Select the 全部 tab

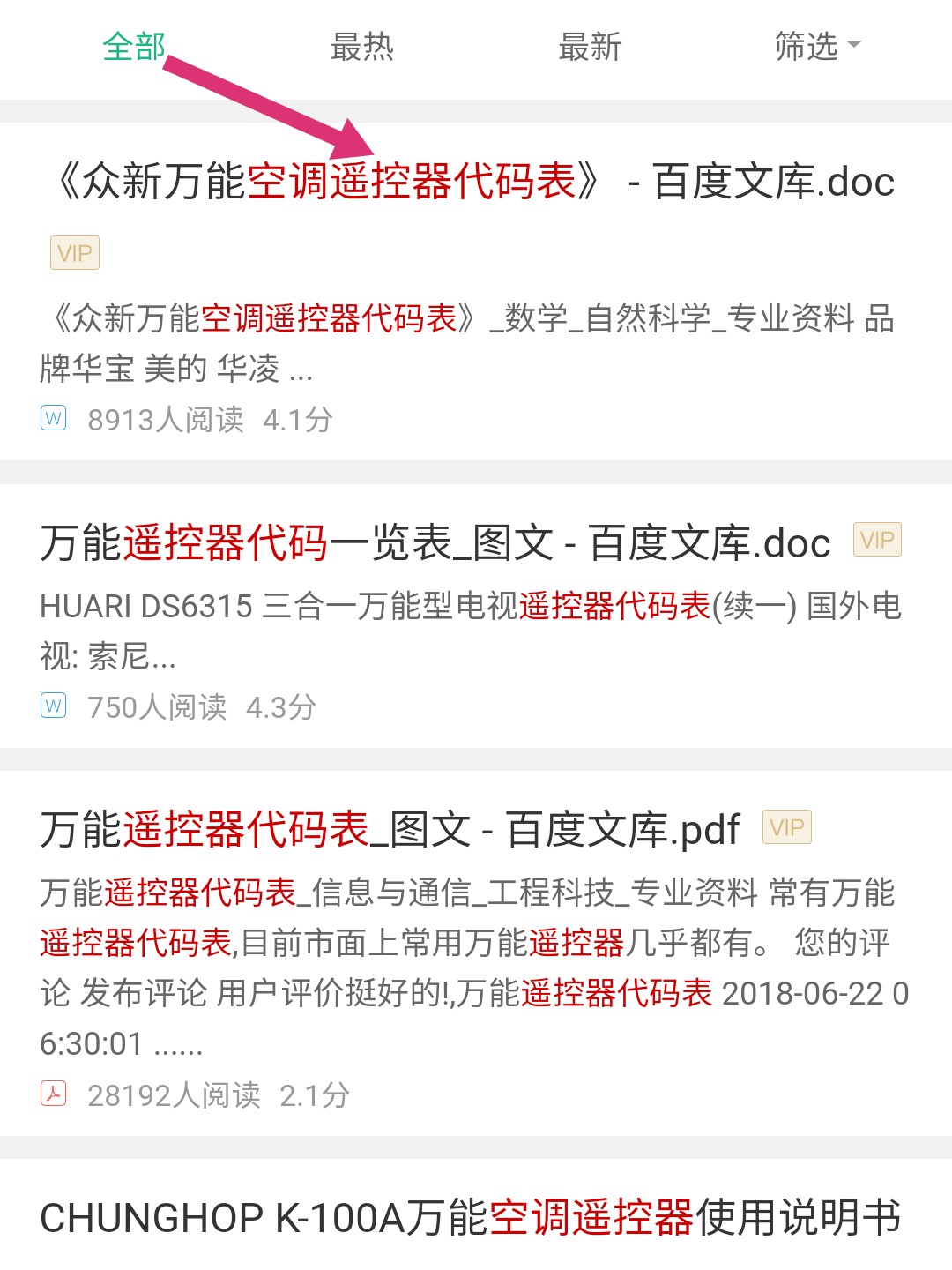pyautogui.click(x=132, y=49)
